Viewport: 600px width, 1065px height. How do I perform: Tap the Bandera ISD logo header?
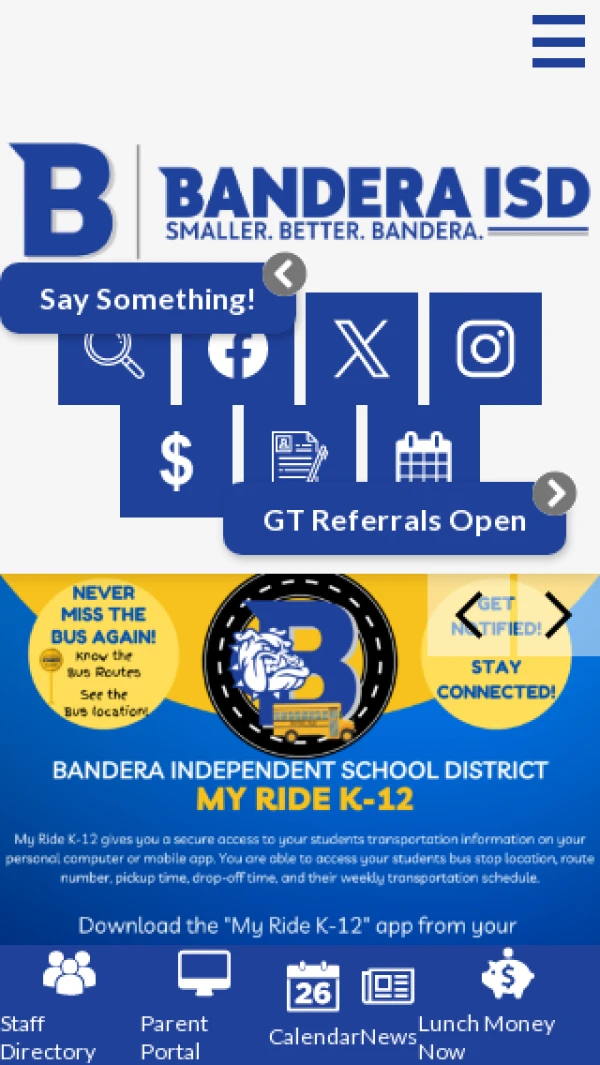300,198
